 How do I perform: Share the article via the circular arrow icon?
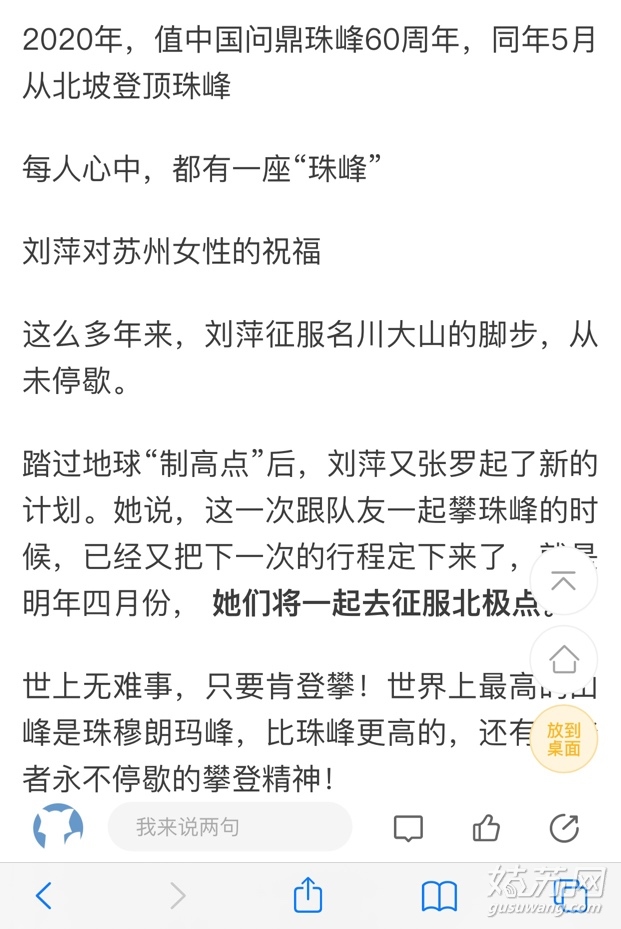click(x=564, y=828)
